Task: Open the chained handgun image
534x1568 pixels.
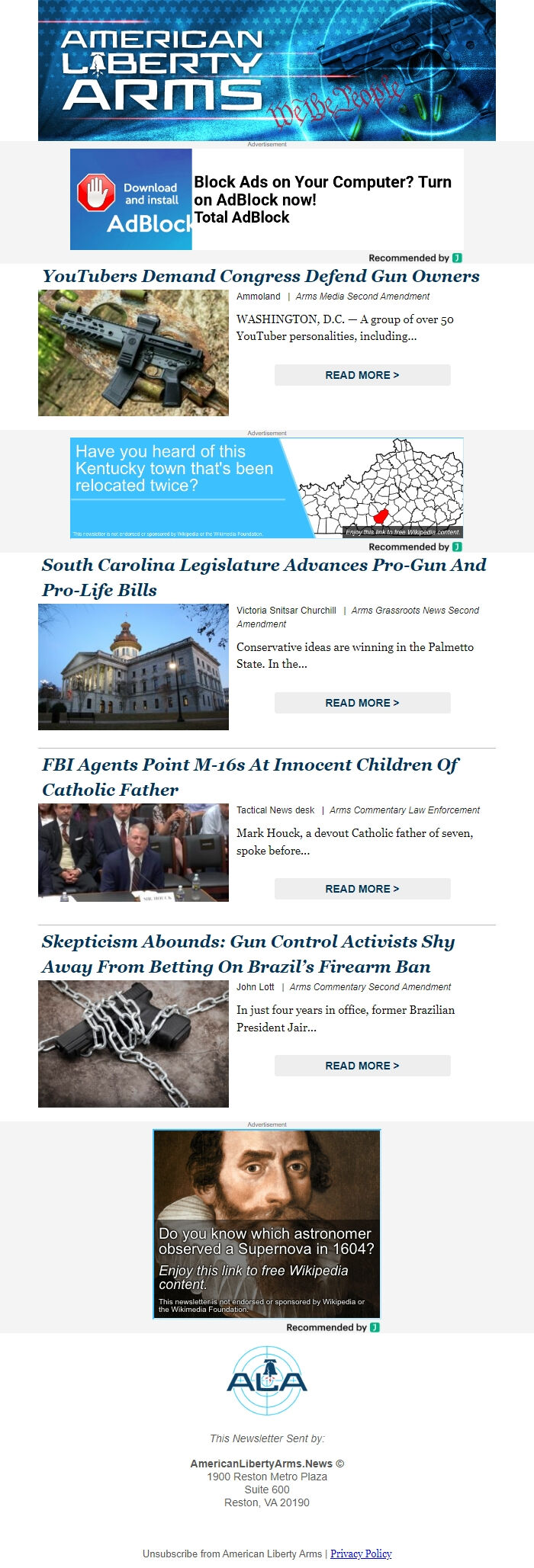Action: tap(133, 1044)
